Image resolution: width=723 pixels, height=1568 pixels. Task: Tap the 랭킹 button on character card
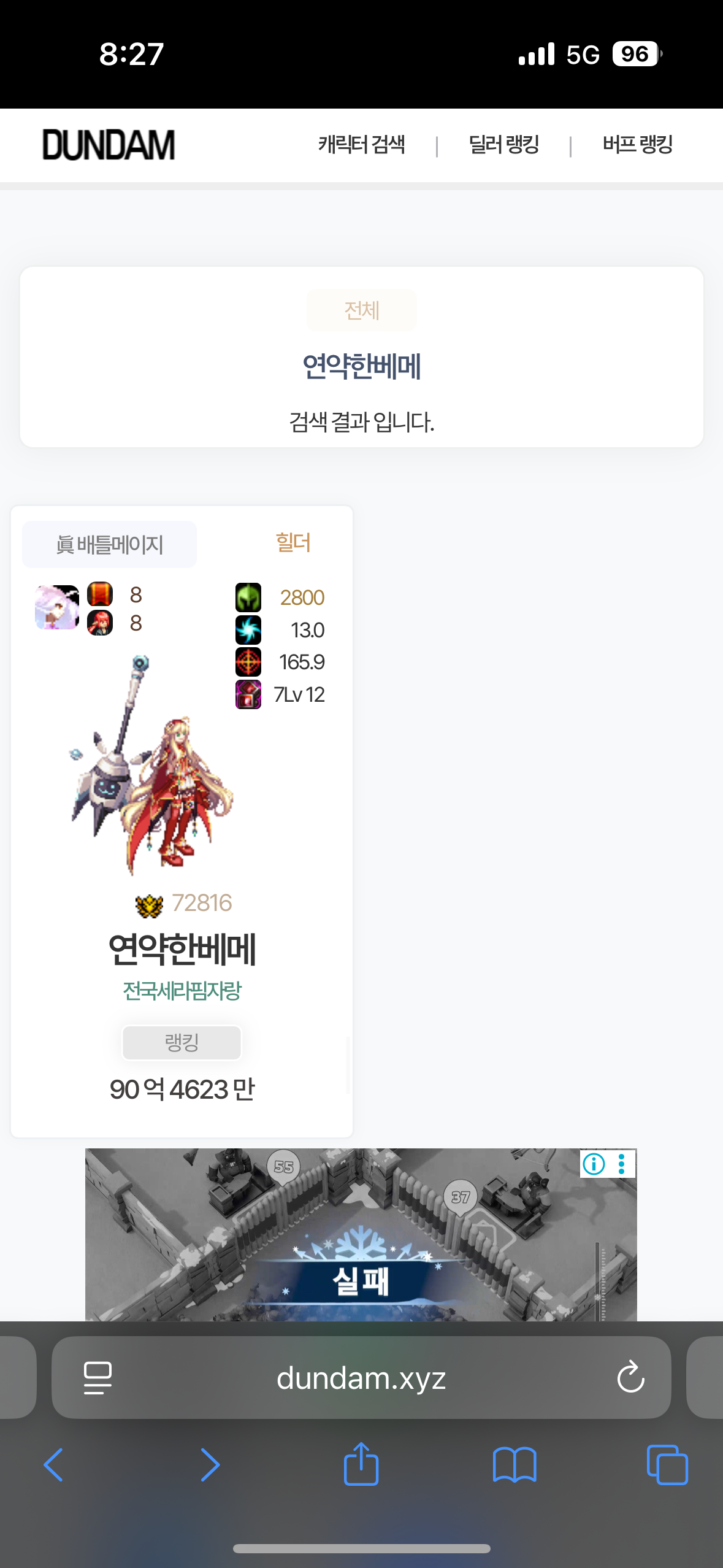tap(182, 1042)
